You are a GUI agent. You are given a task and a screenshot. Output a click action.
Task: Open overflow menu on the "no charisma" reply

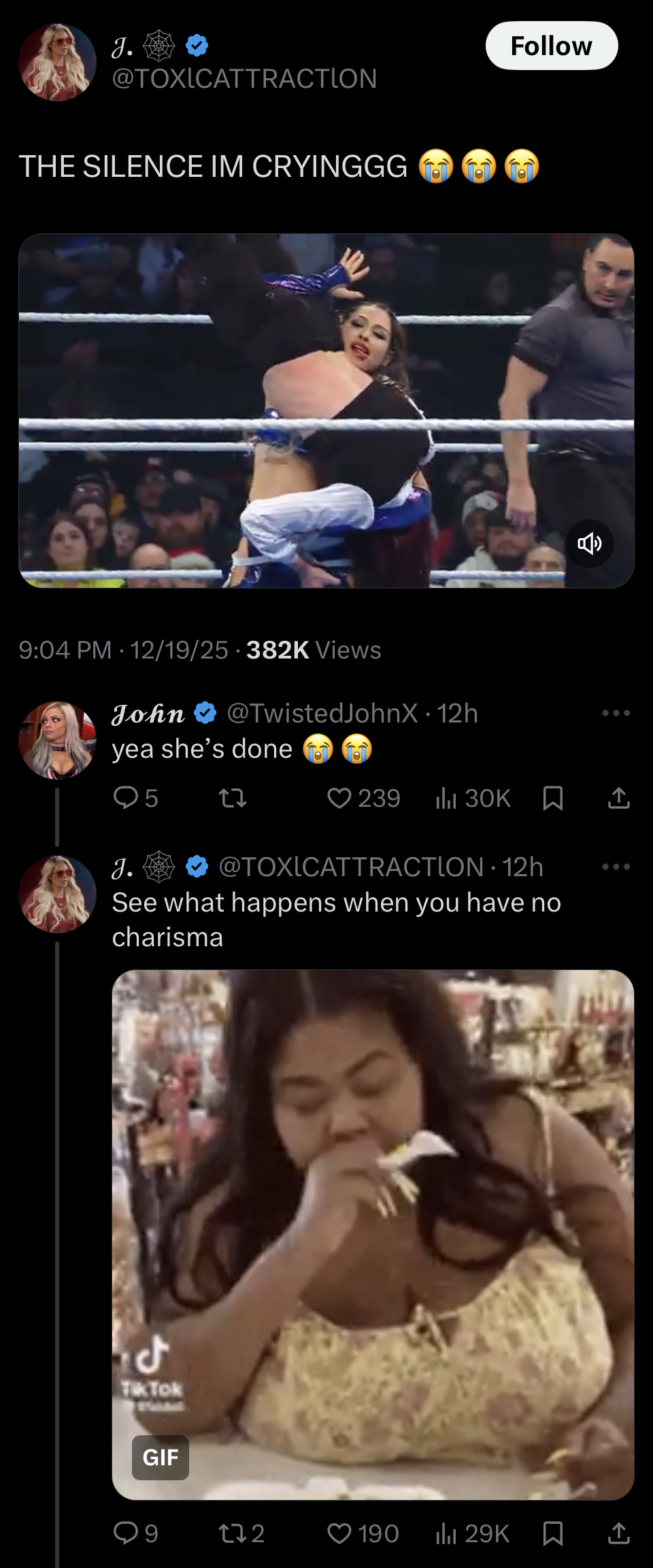click(x=616, y=867)
